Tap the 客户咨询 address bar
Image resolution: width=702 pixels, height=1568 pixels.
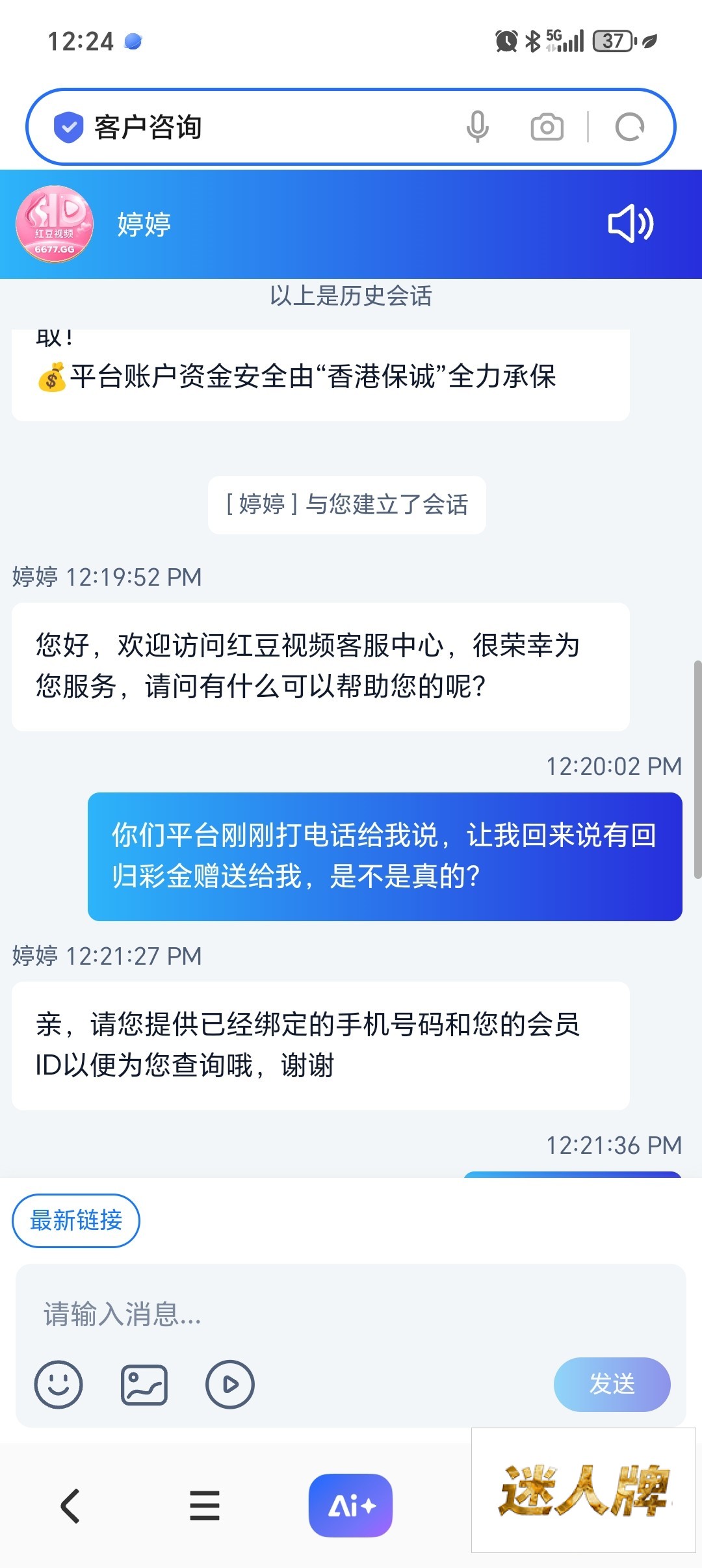coord(260,127)
